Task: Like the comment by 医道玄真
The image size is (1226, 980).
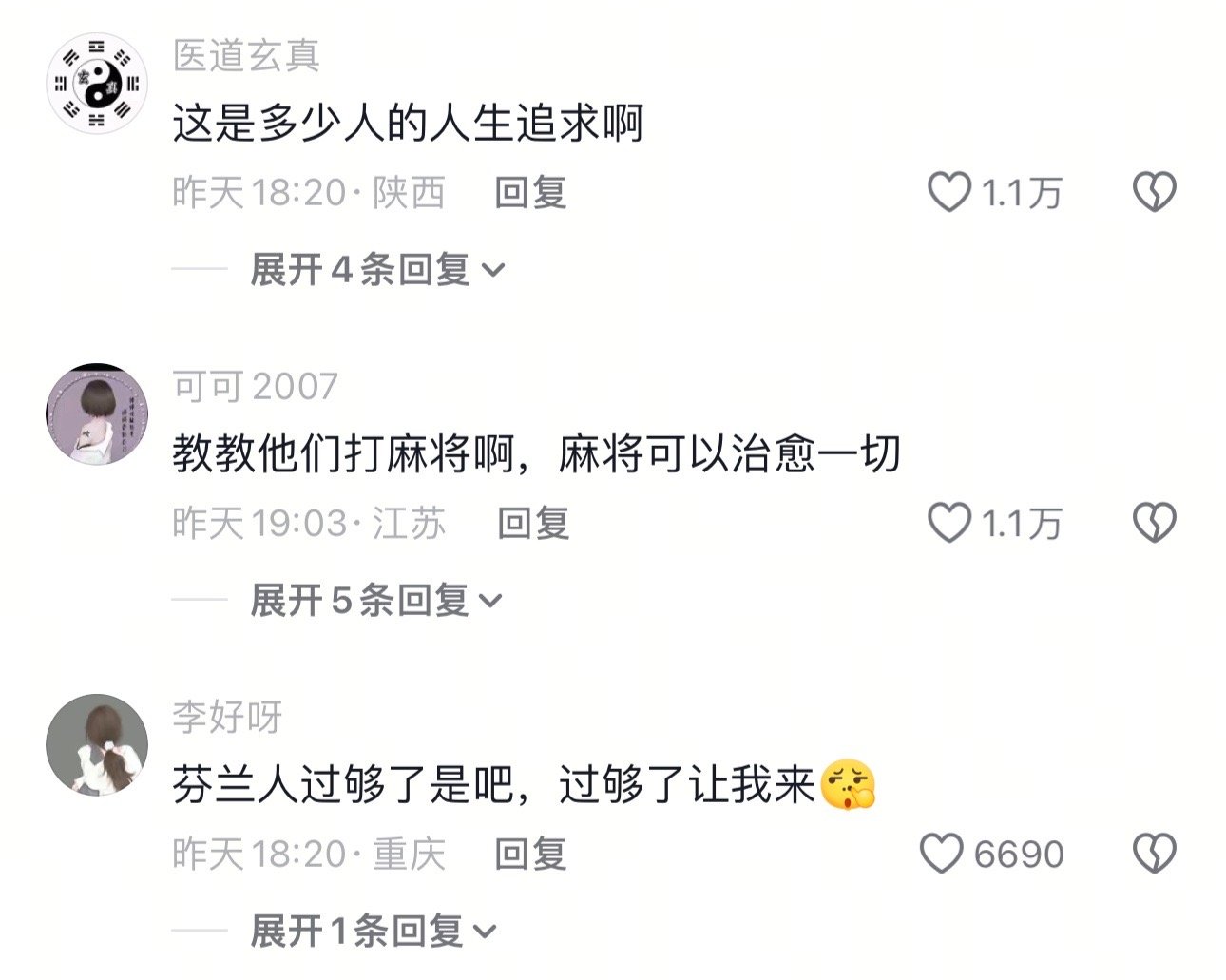Action: pyautogui.click(x=948, y=192)
